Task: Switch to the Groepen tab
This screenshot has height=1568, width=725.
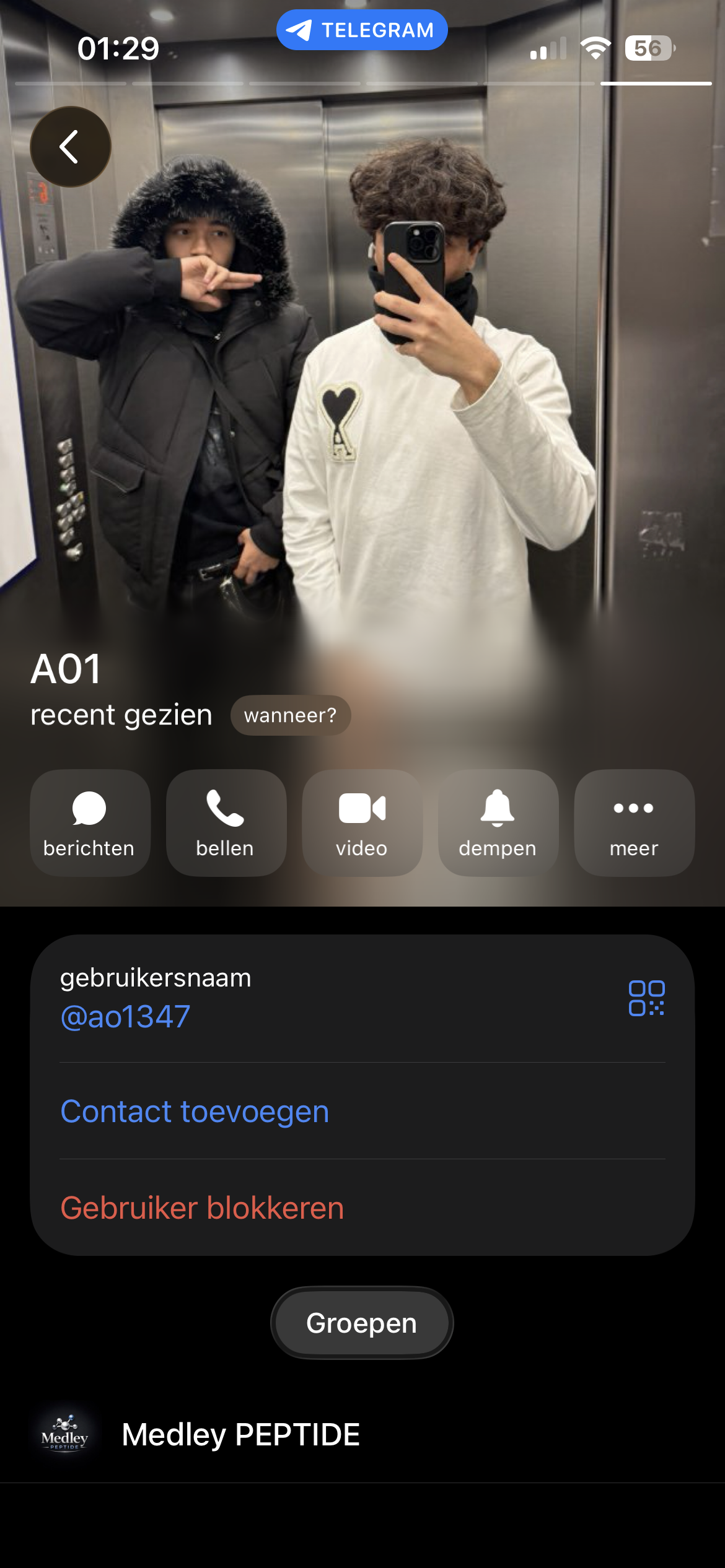Action: click(362, 1323)
